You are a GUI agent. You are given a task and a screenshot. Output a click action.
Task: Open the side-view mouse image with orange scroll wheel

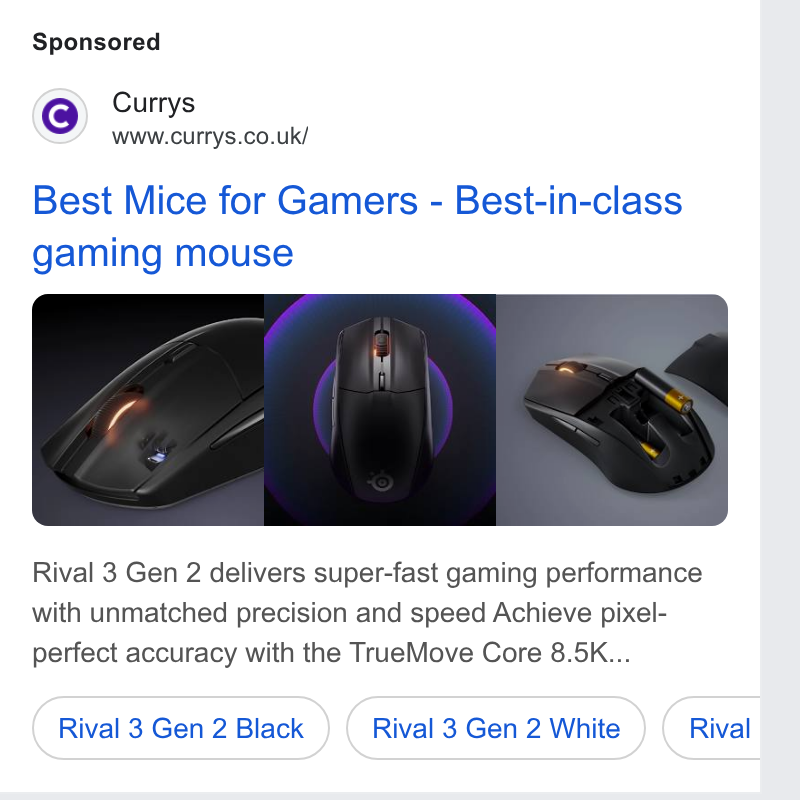click(x=148, y=410)
